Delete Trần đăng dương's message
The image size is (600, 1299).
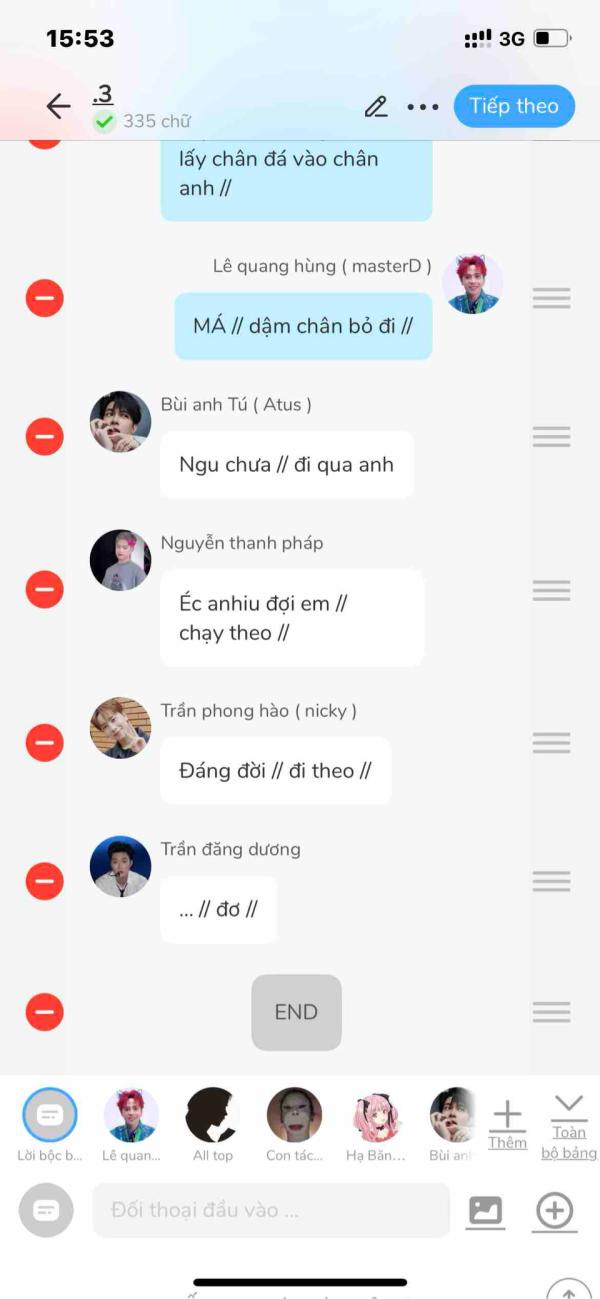click(x=44, y=880)
